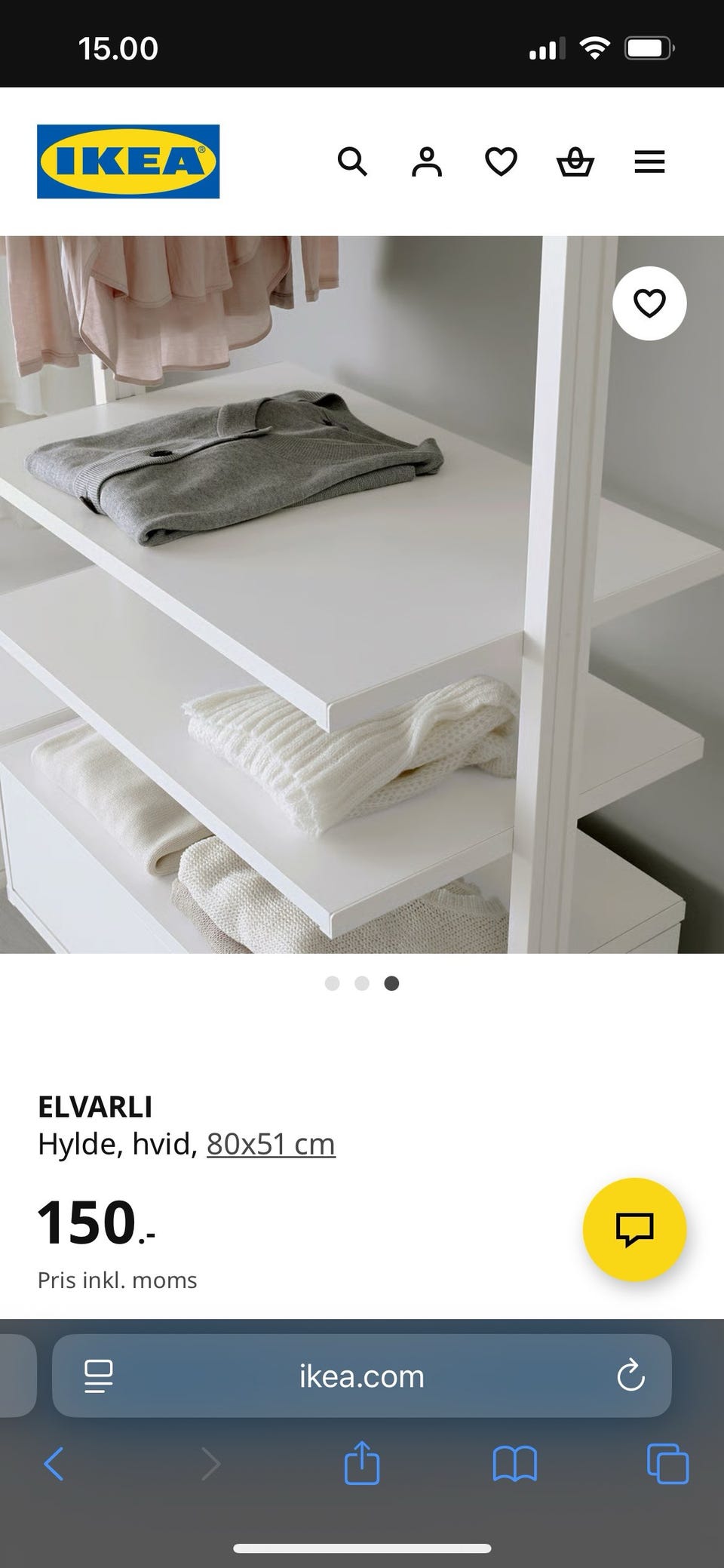Tap the ikea.com address bar
The height and width of the screenshot is (1568, 724).
[x=362, y=1376]
